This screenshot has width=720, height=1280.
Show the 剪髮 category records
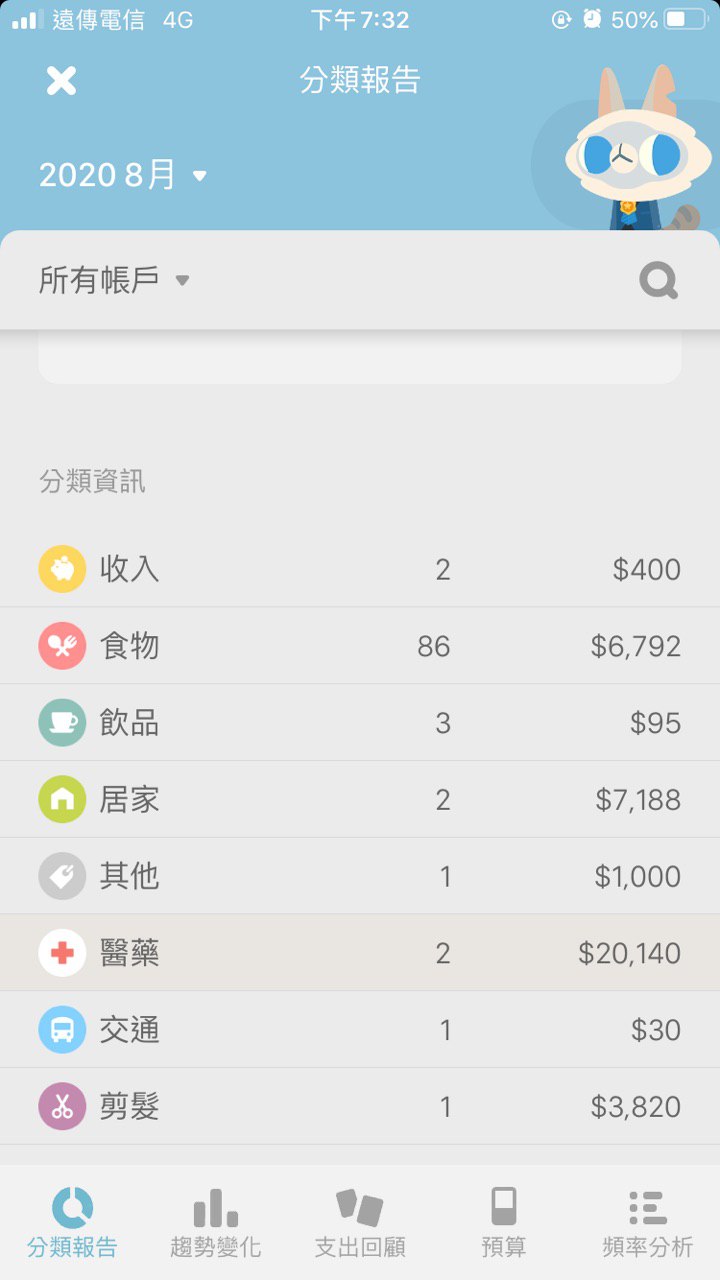[x=359, y=1107]
